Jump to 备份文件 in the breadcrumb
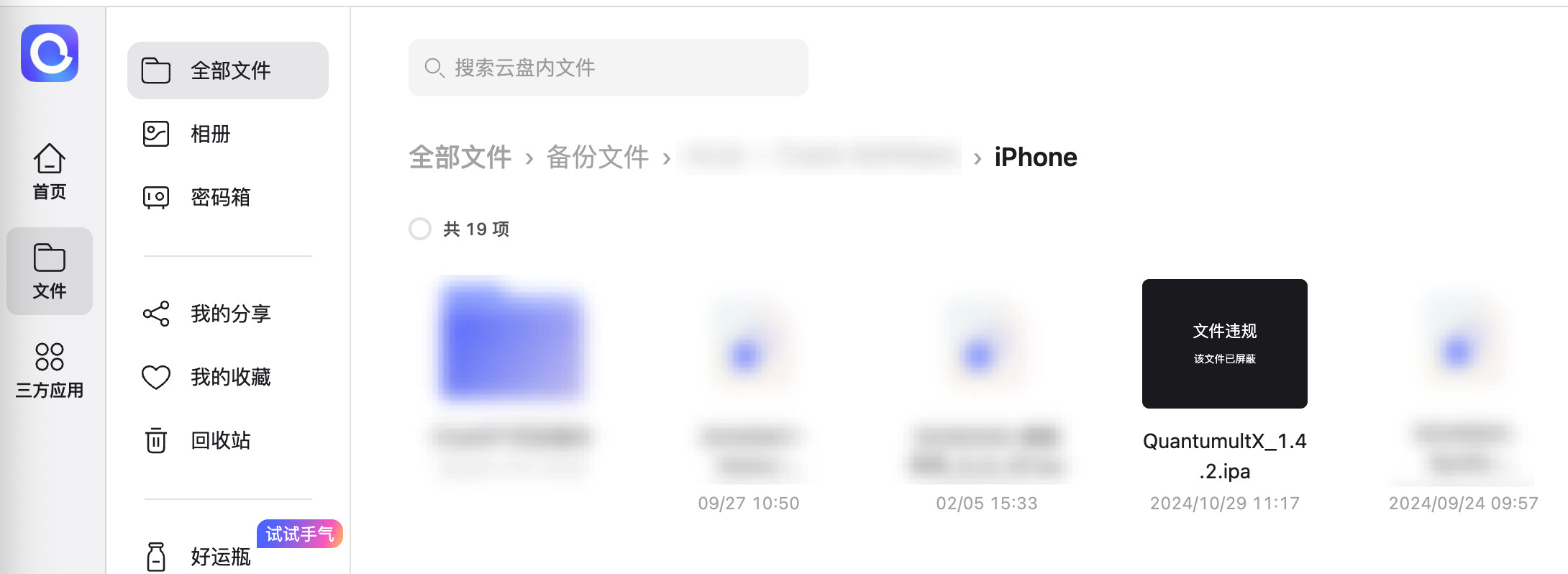This screenshot has width=1568, height=574. (x=598, y=157)
